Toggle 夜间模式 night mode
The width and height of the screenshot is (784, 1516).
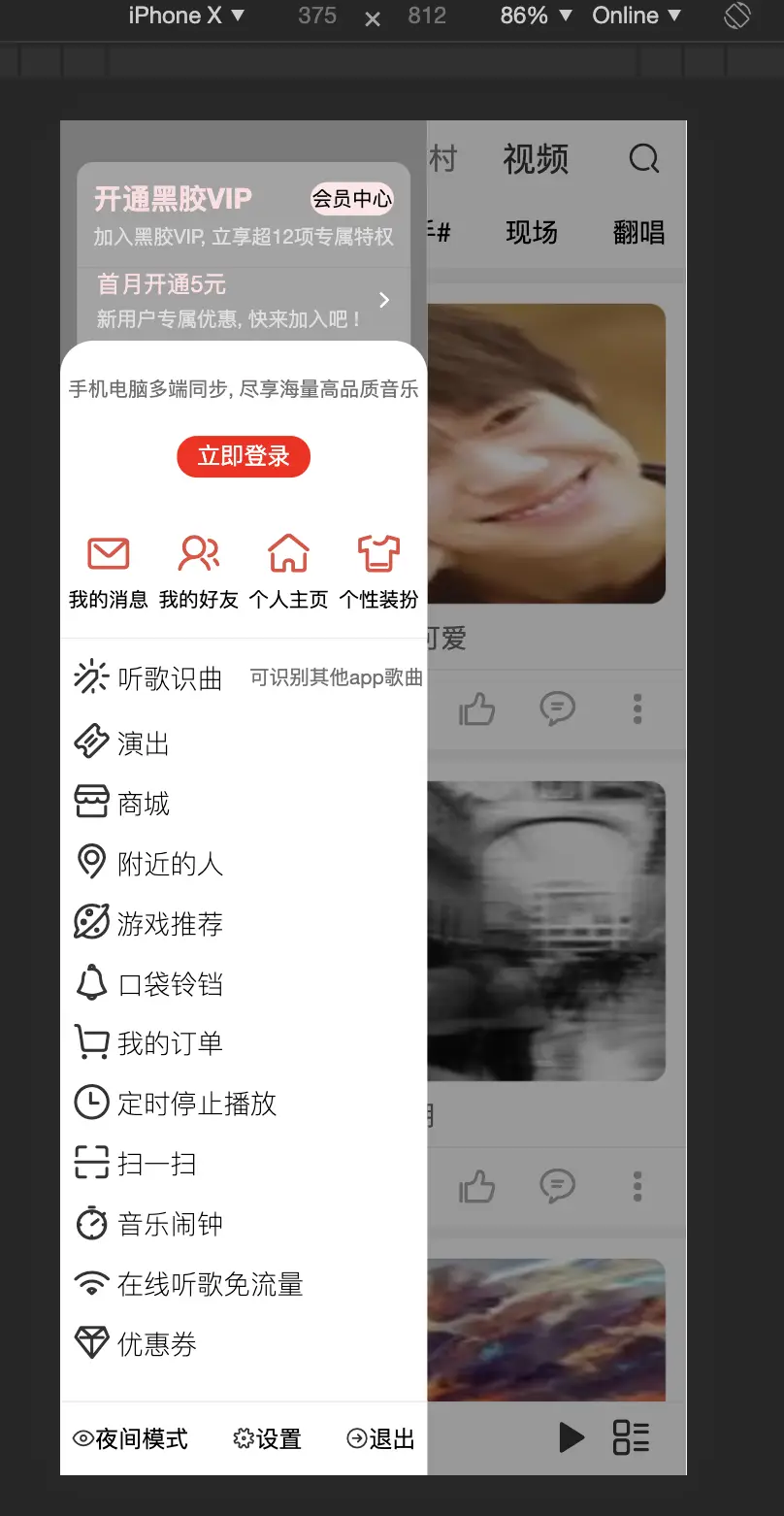(131, 1438)
